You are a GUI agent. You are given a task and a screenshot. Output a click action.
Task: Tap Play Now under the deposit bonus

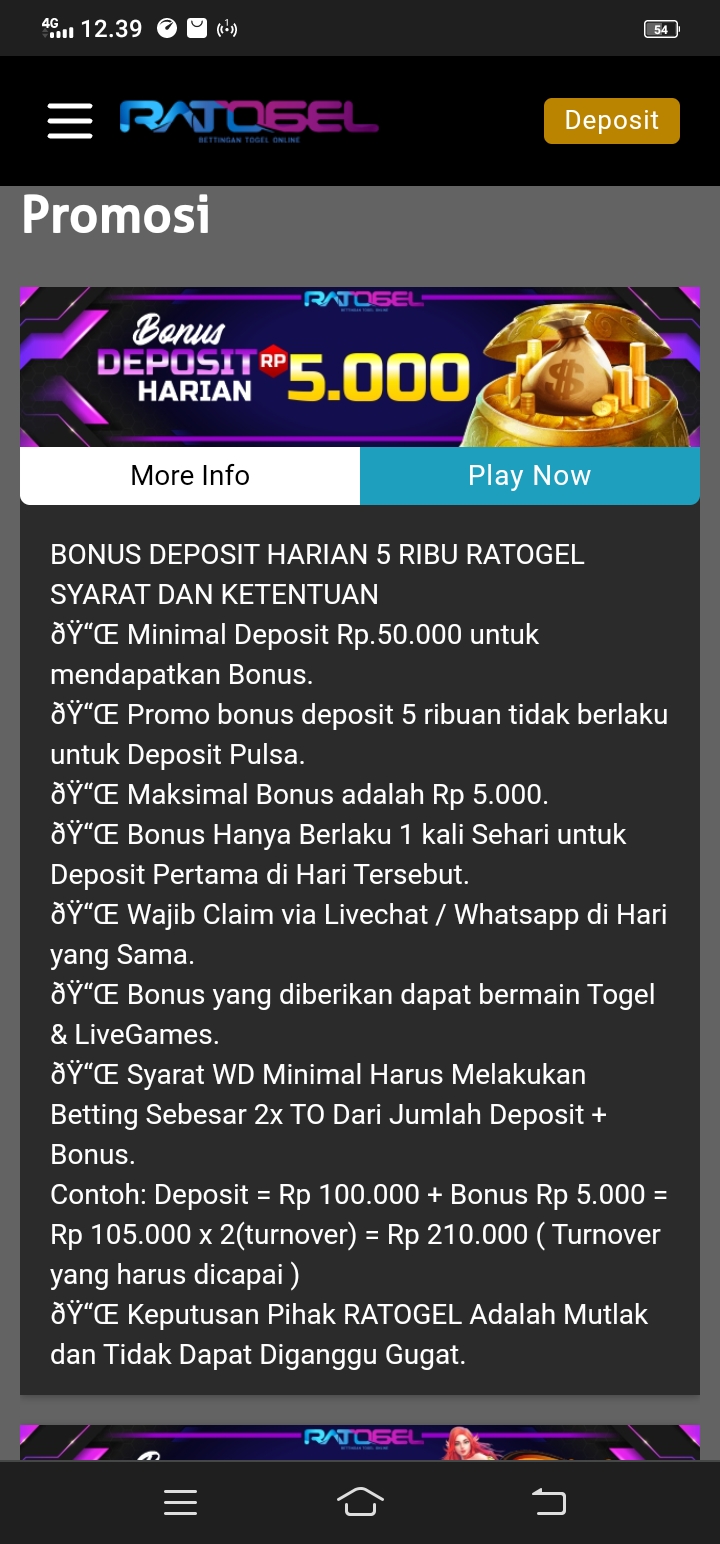[529, 476]
